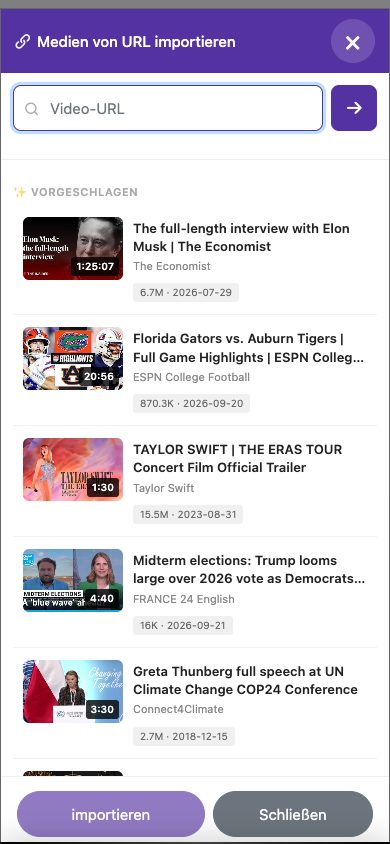Pick the Taylor Swift Eras Tour trailer

(x=195, y=481)
